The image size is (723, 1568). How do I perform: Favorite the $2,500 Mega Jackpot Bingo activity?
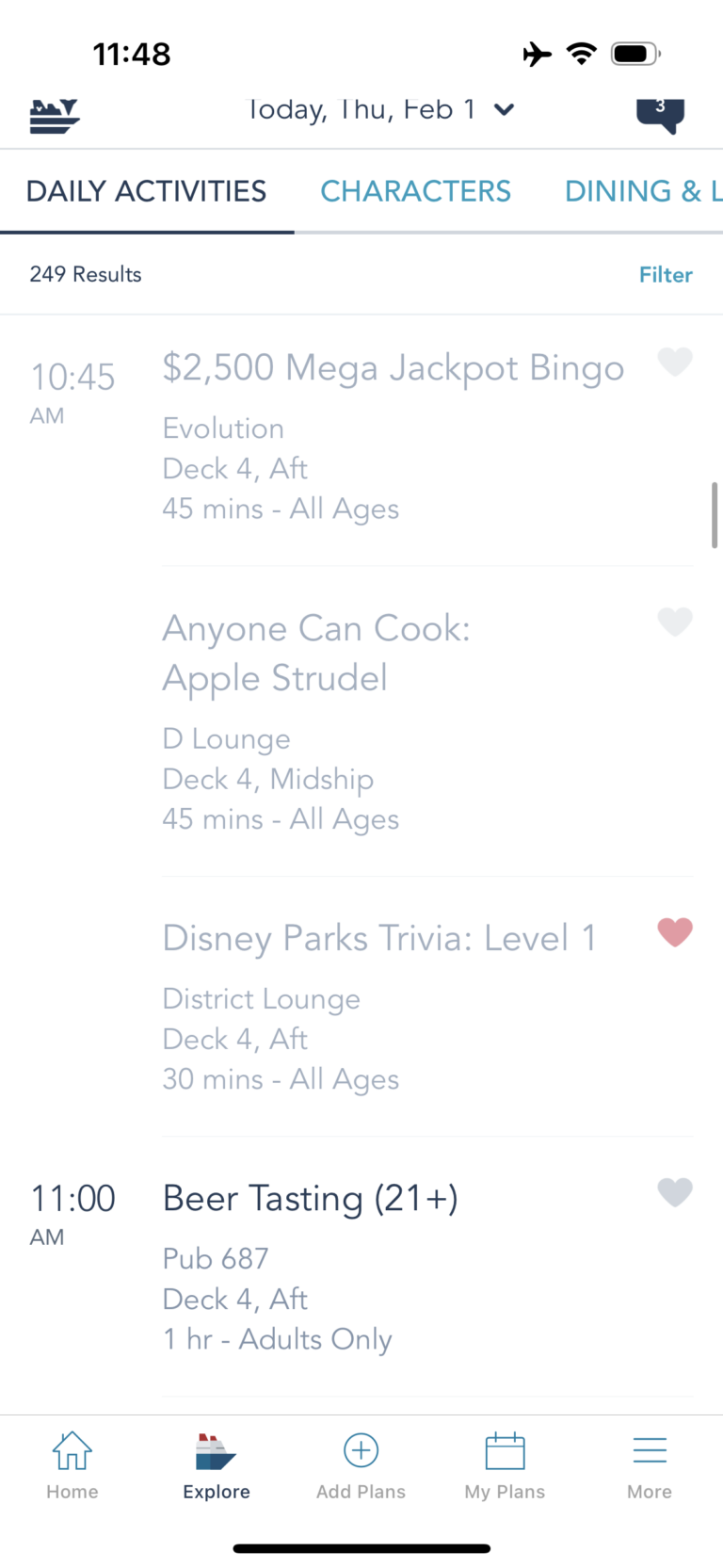pos(675,363)
